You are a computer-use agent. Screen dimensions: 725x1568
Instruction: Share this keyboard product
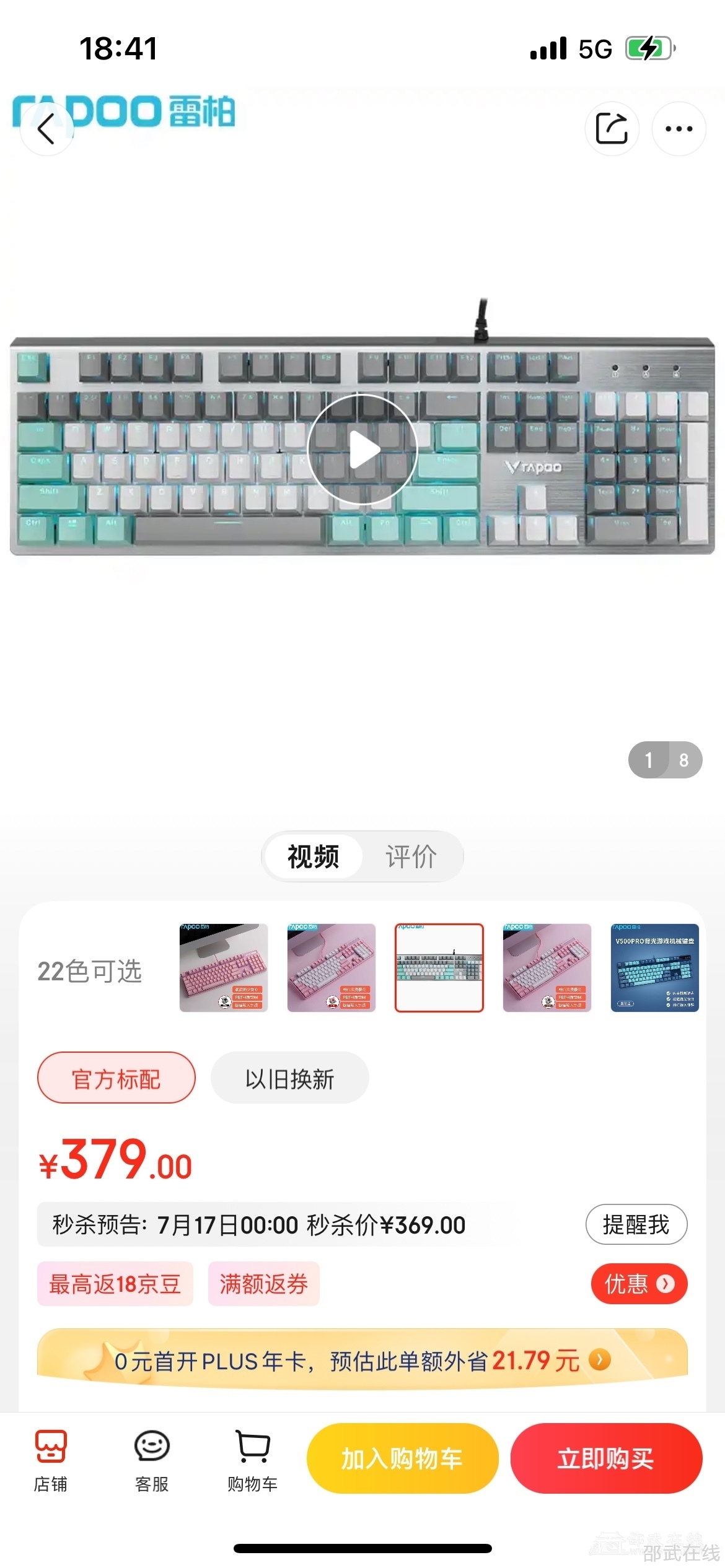click(x=612, y=129)
